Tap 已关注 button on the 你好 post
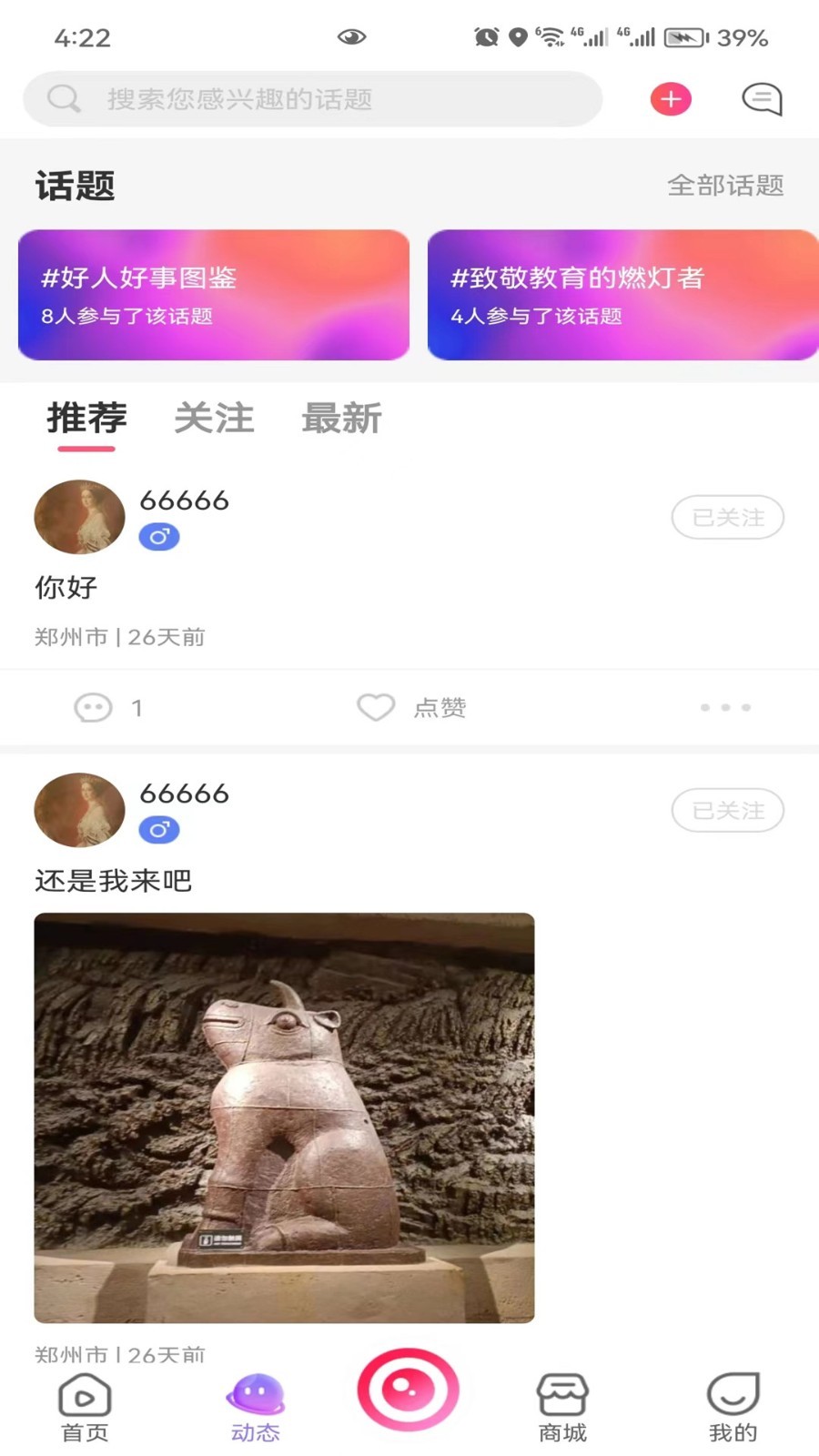The height and width of the screenshot is (1456, 819). coord(727,517)
